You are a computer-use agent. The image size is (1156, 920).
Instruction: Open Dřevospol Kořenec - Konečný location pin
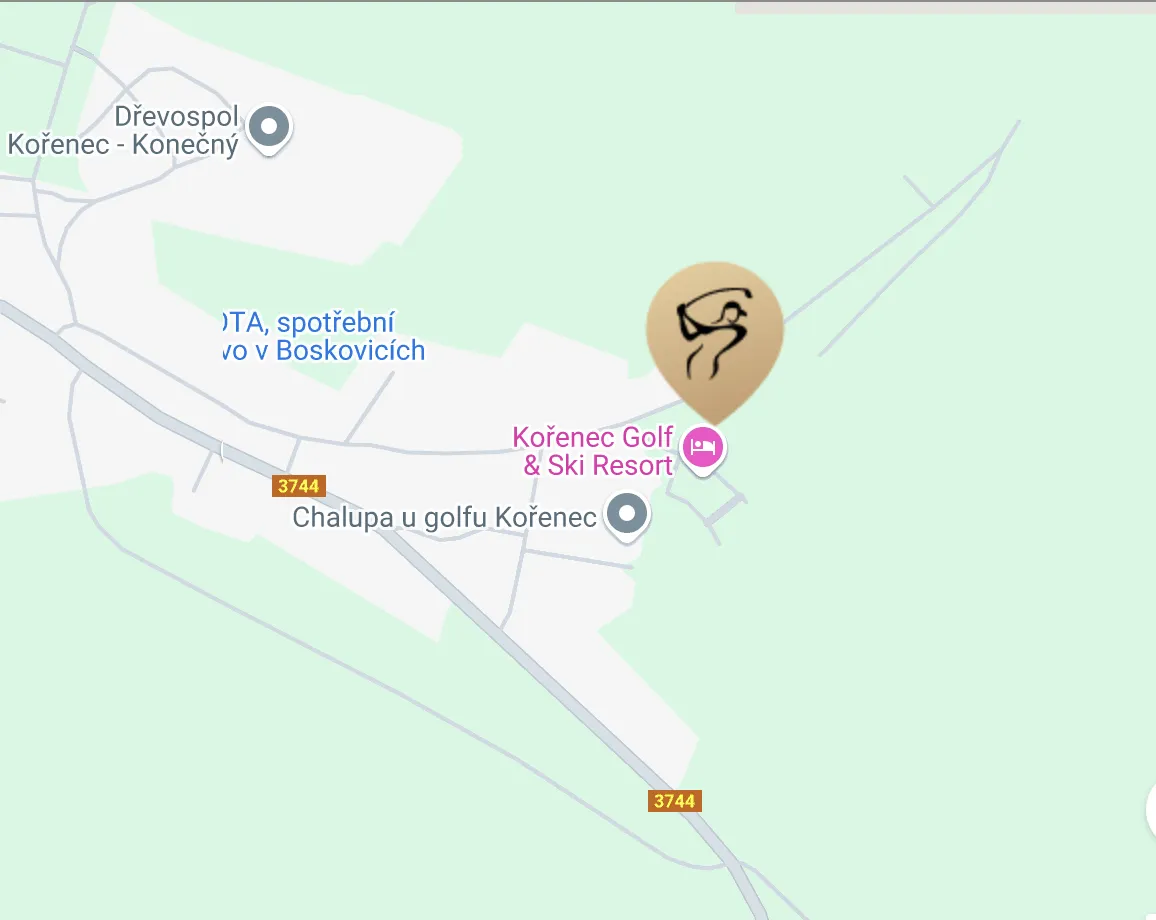click(x=269, y=128)
